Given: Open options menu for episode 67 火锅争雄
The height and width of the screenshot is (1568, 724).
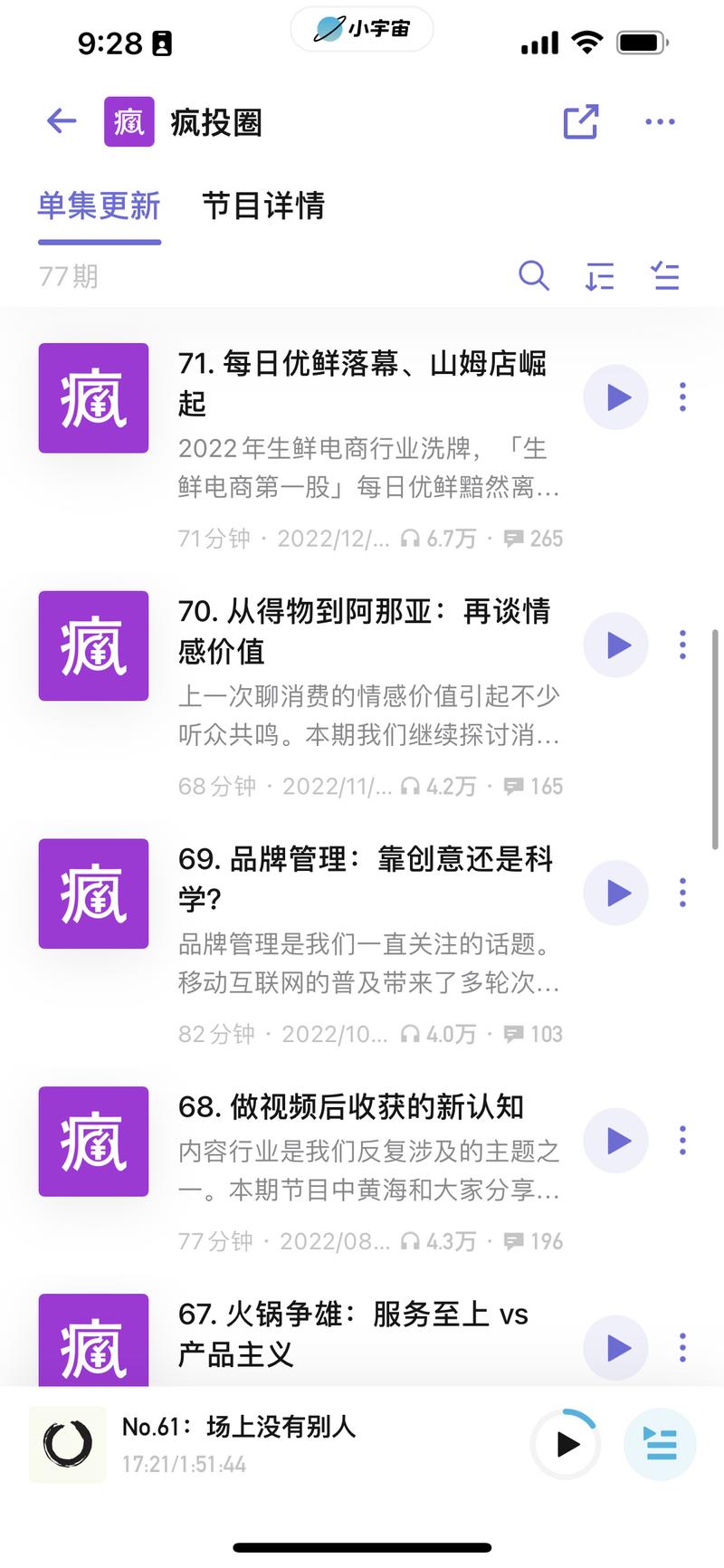Looking at the screenshot, I should pyautogui.click(x=681, y=1349).
